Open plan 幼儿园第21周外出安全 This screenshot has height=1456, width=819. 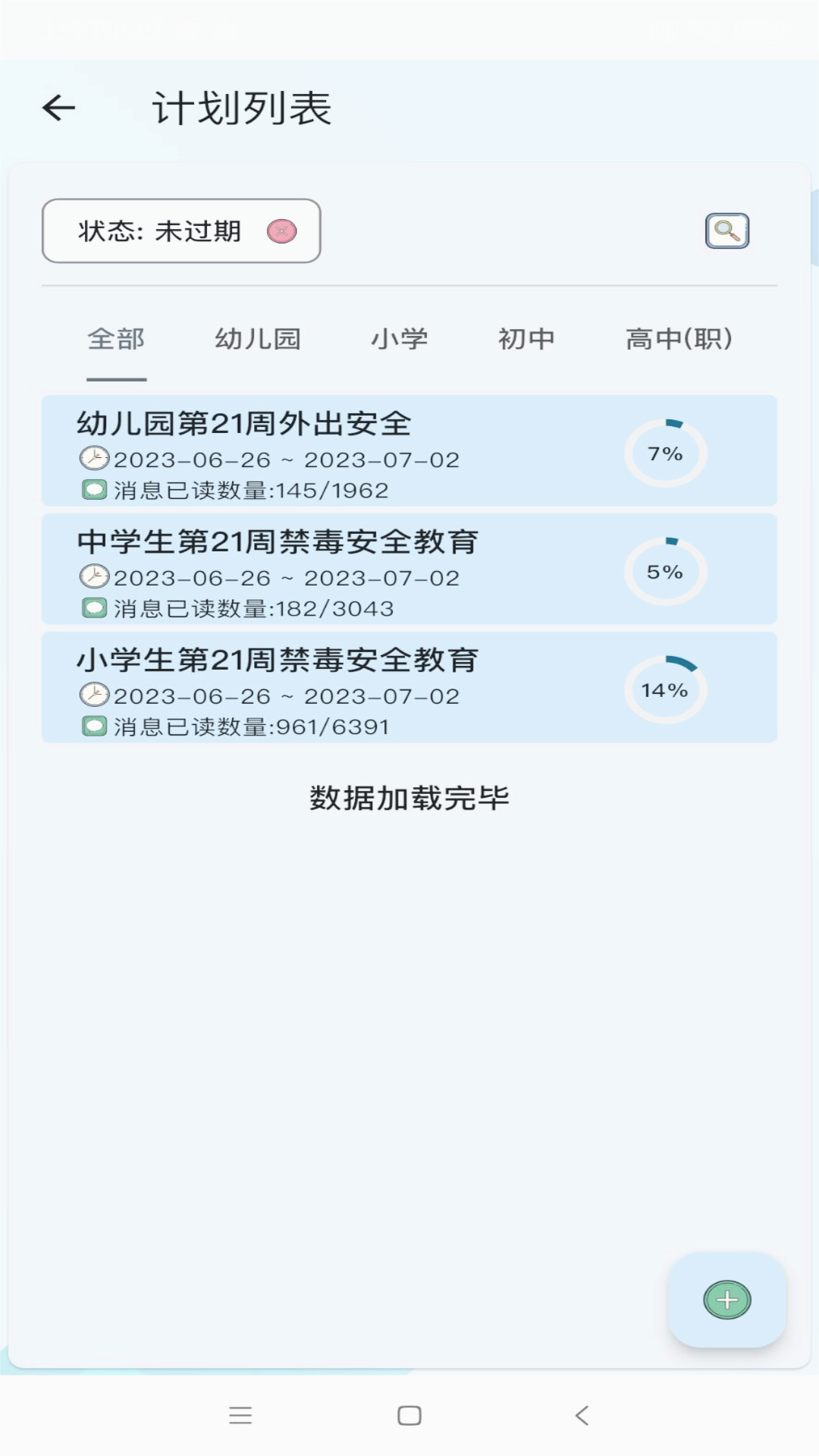coord(341,451)
